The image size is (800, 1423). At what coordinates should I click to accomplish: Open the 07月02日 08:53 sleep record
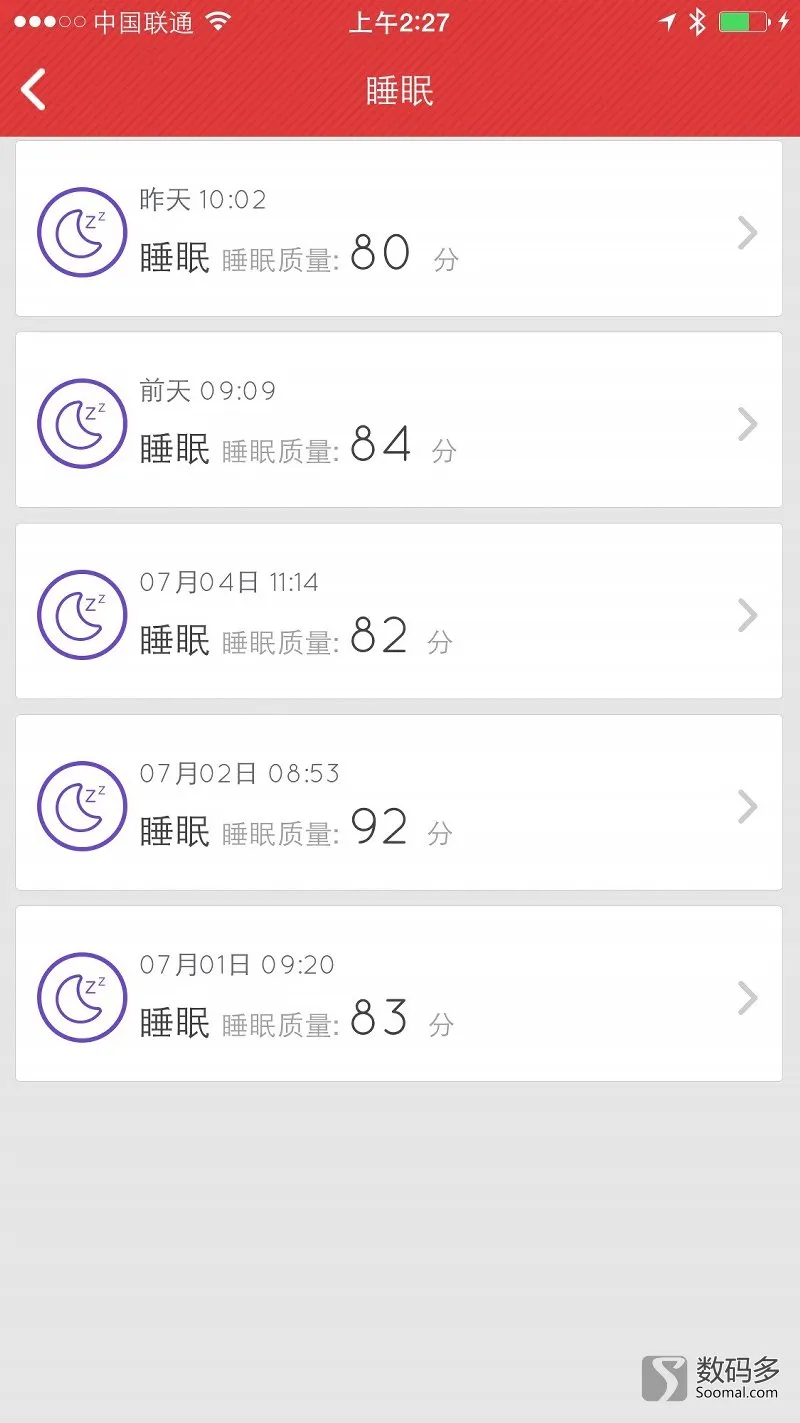click(x=399, y=802)
